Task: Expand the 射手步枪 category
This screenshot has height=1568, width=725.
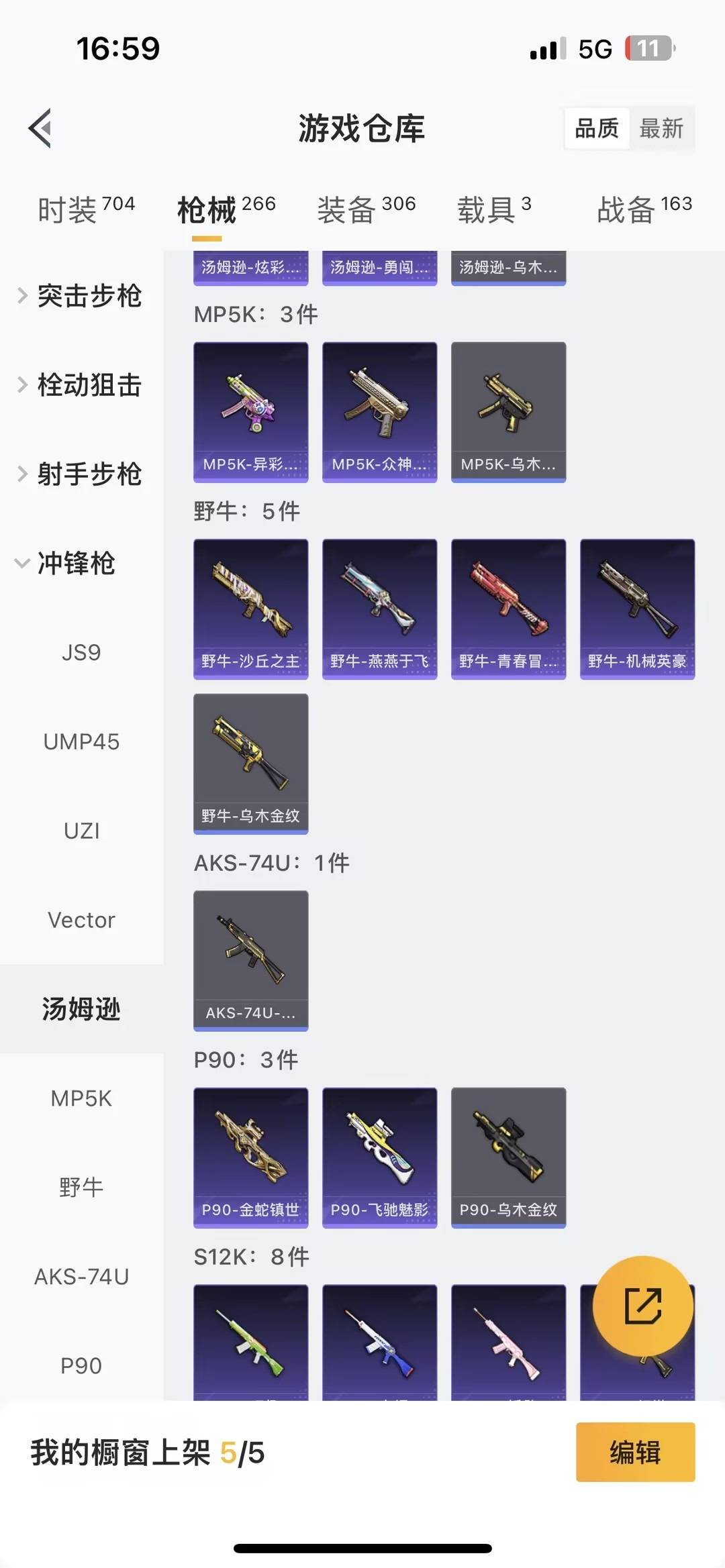Action: pyautogui.click(x=81, y=474)
